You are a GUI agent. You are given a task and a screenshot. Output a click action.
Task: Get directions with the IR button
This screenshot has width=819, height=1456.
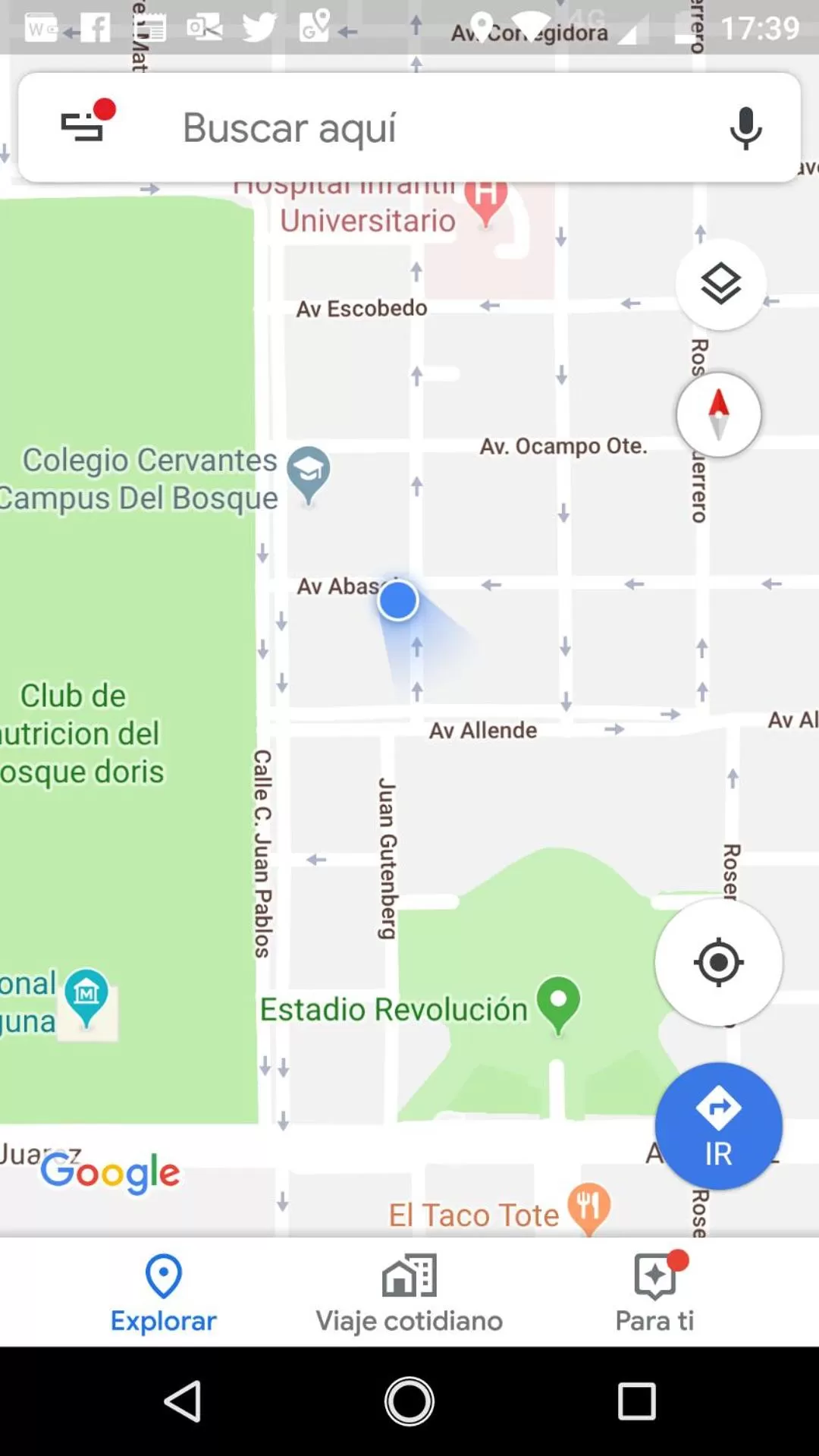click(x=718, y=1126)
